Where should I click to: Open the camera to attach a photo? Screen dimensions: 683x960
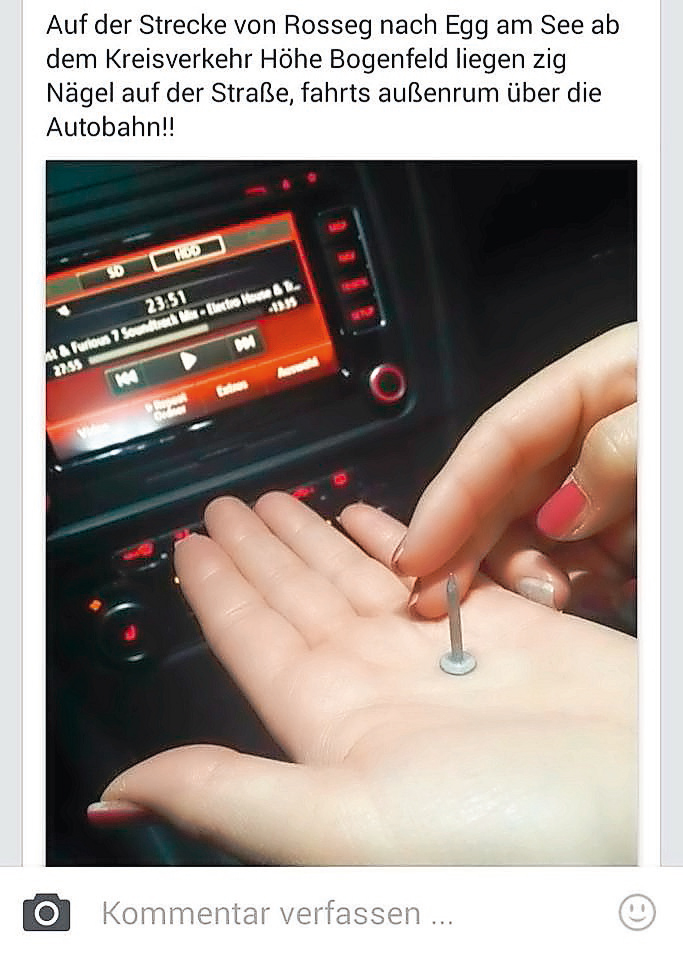tap(46, 912)
